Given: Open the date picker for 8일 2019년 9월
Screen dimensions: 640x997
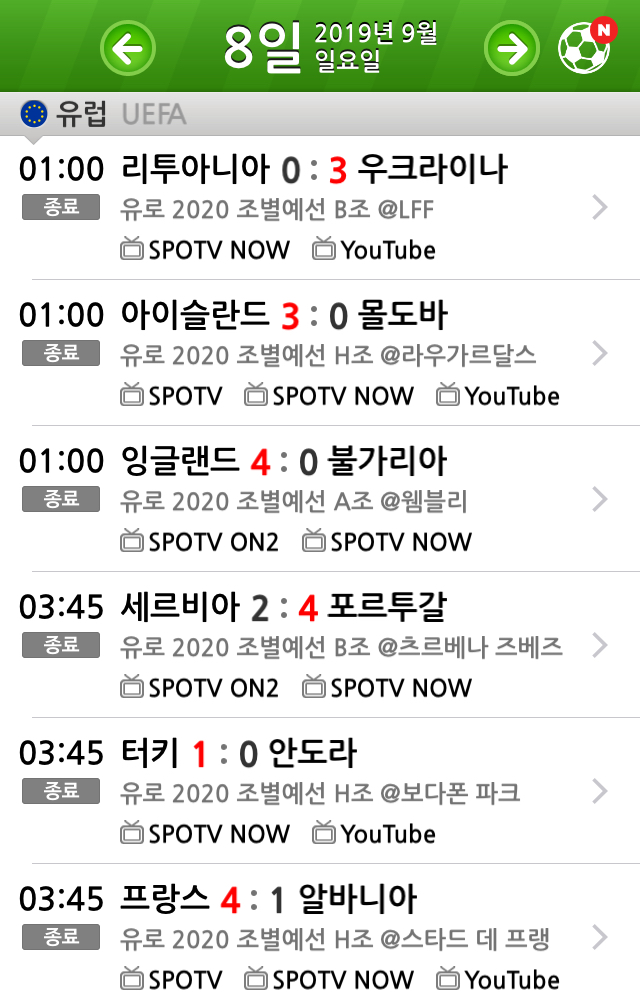Looking at the screenshot, I should 329,48.
